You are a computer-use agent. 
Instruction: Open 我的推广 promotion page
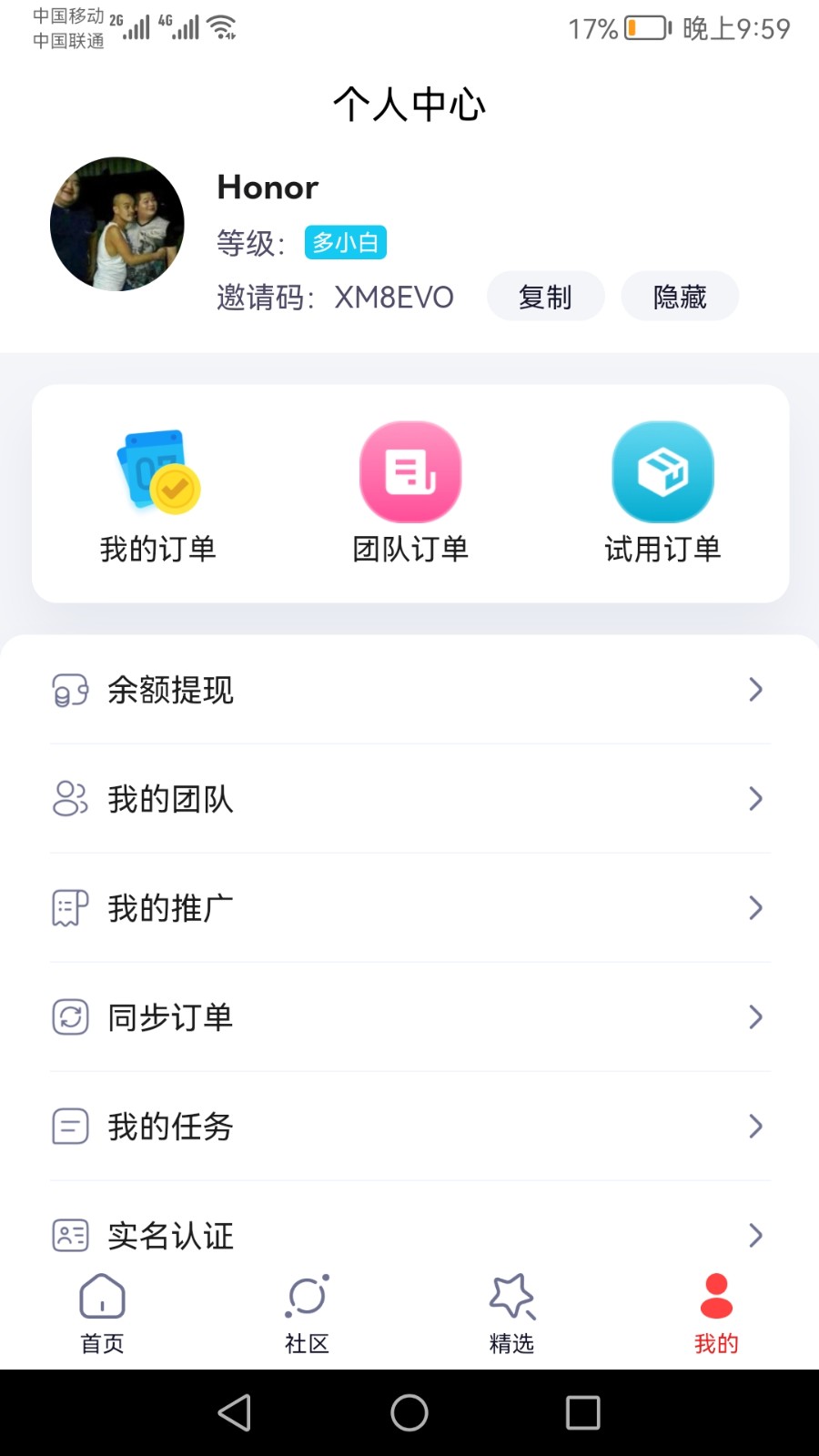[409, 908]
